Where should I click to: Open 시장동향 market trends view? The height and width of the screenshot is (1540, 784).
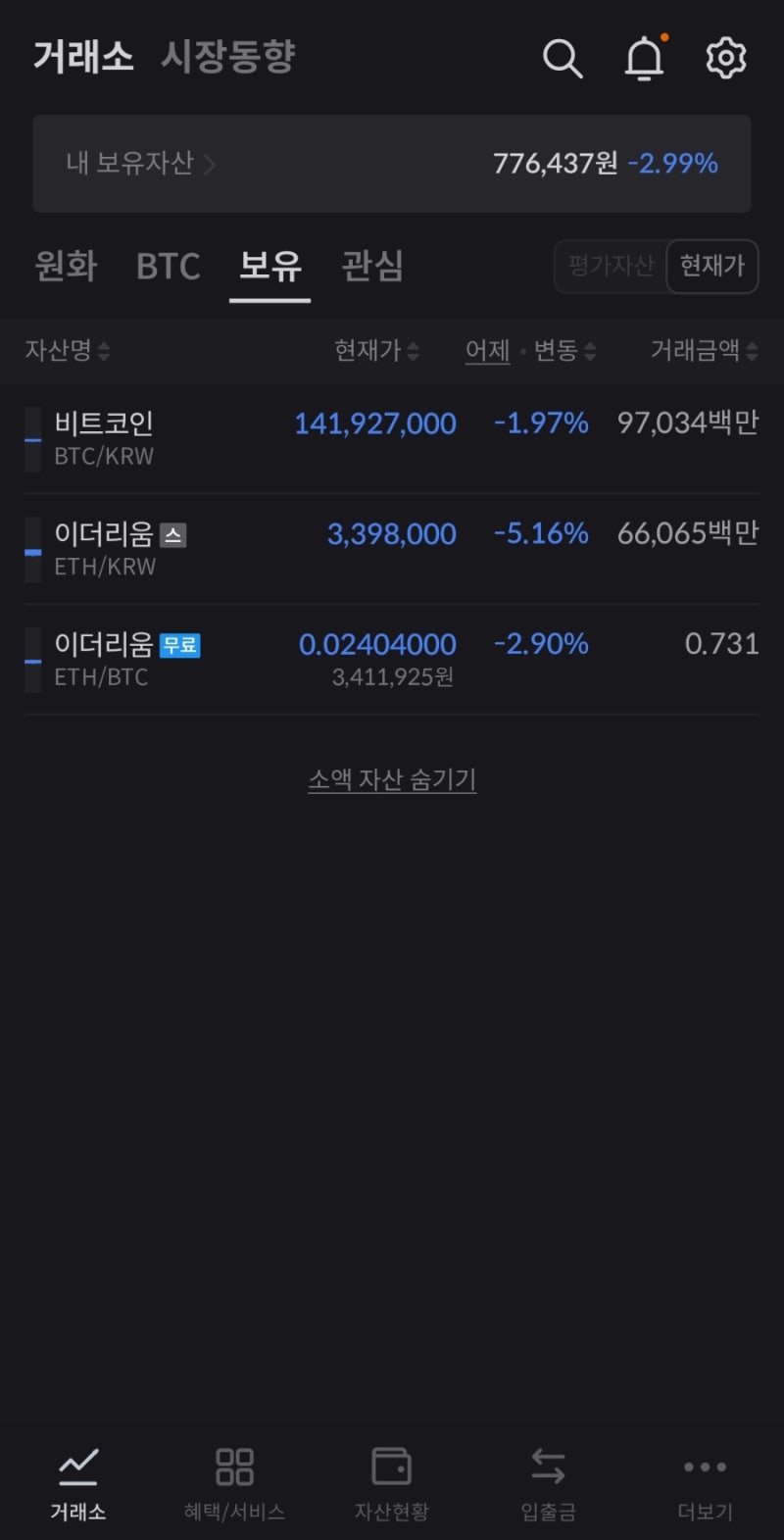tap(227, 58)
